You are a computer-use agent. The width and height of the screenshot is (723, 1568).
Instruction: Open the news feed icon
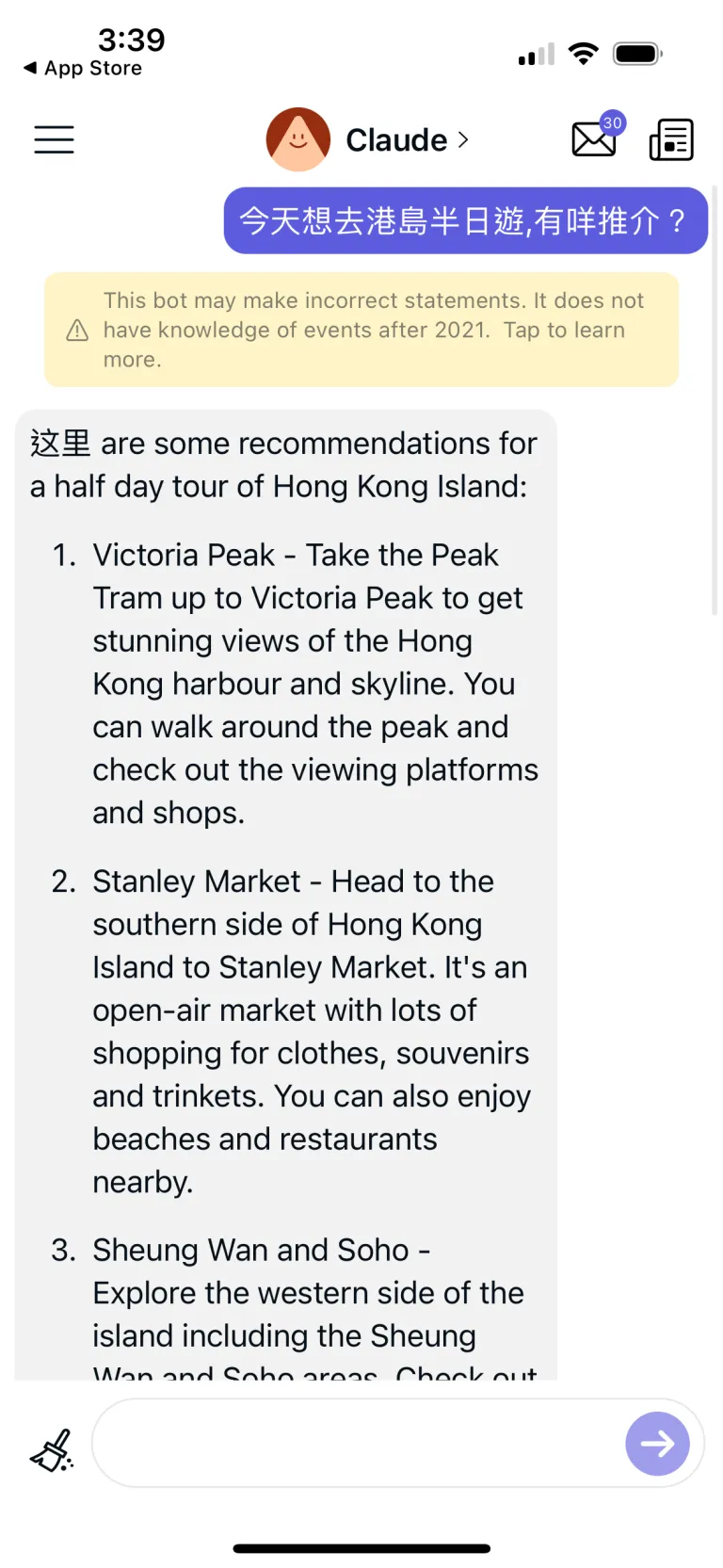[x=671, y=140]
